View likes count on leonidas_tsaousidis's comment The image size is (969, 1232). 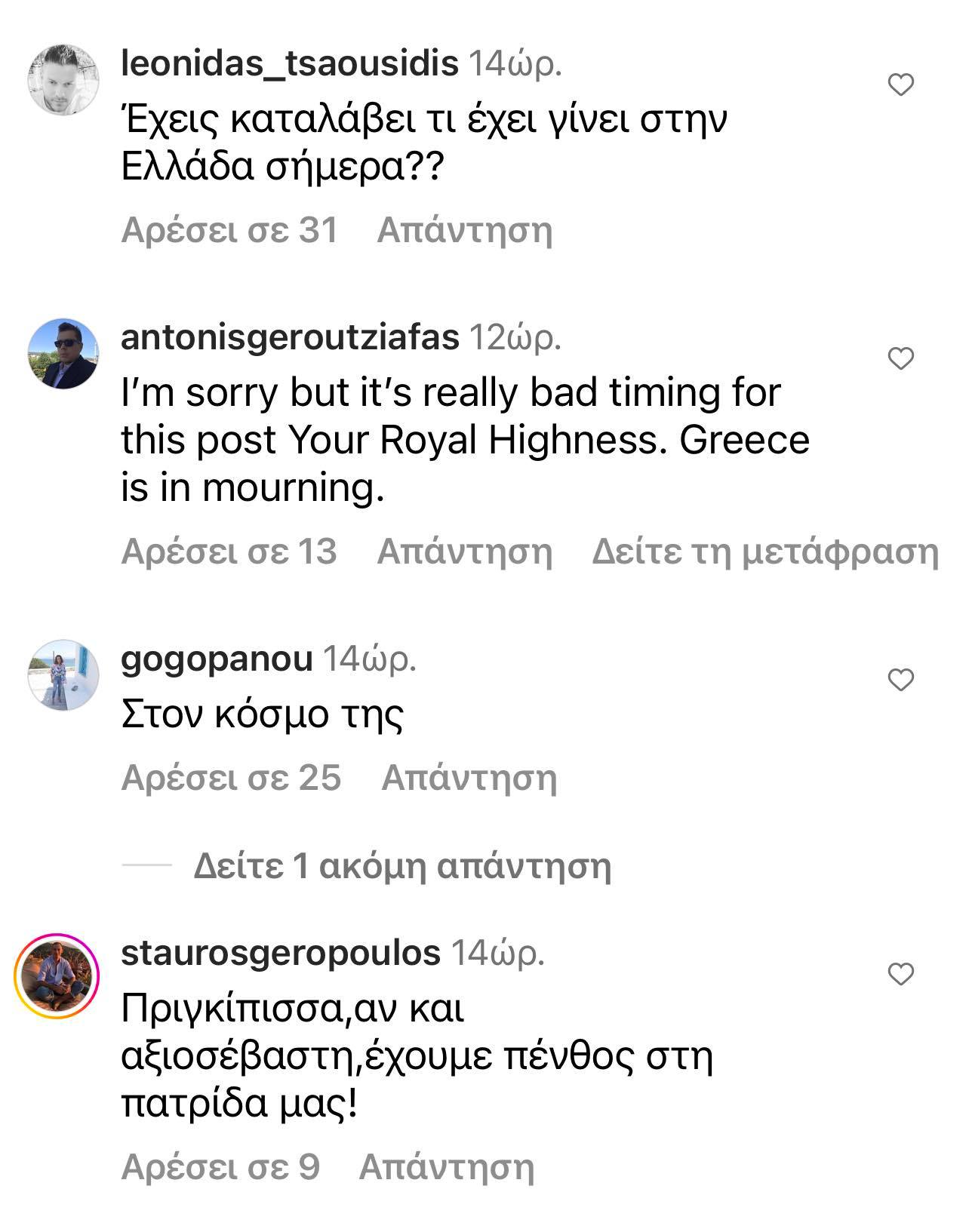(x=229, y=230)
